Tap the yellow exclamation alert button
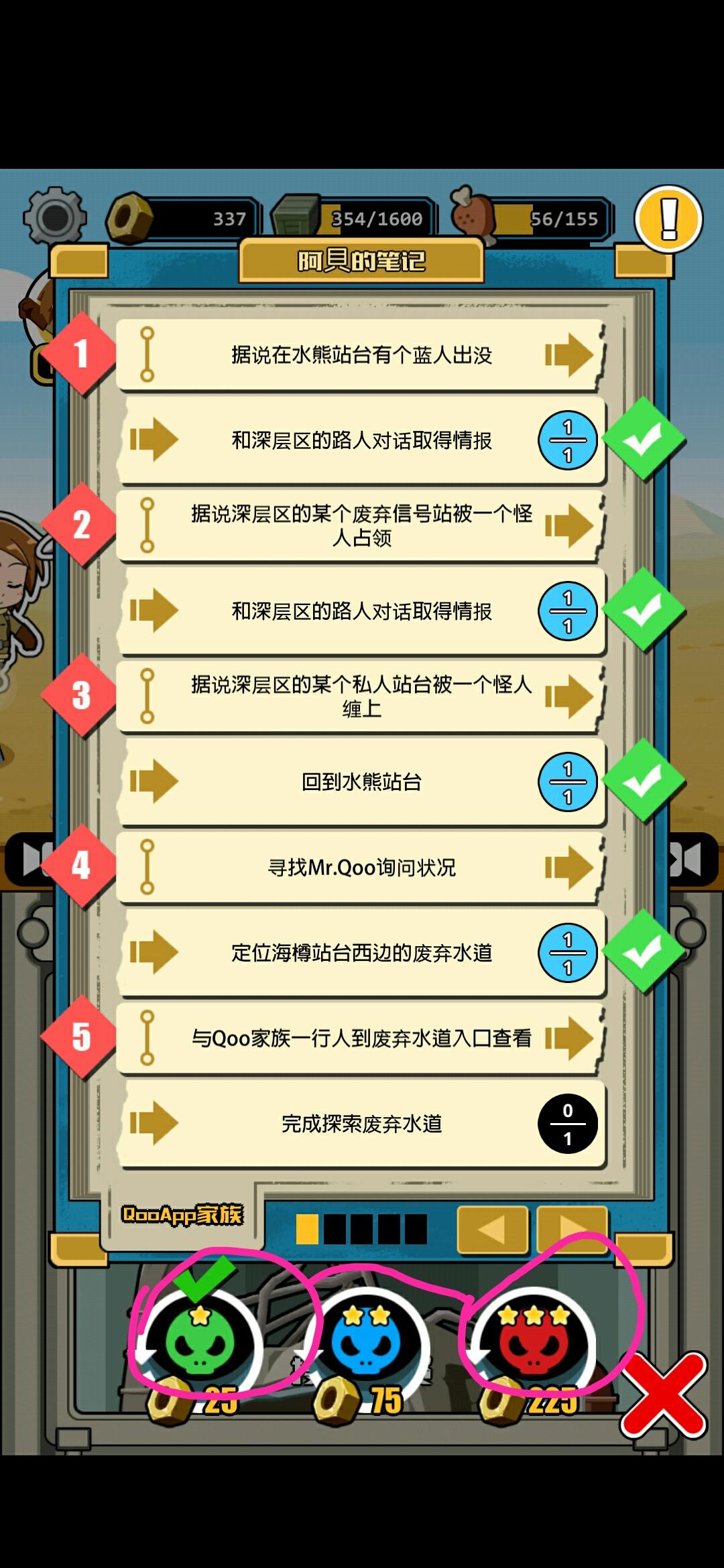Image resolution: width=724 pixels, height=1568 pixels. [x=668, y=219]
